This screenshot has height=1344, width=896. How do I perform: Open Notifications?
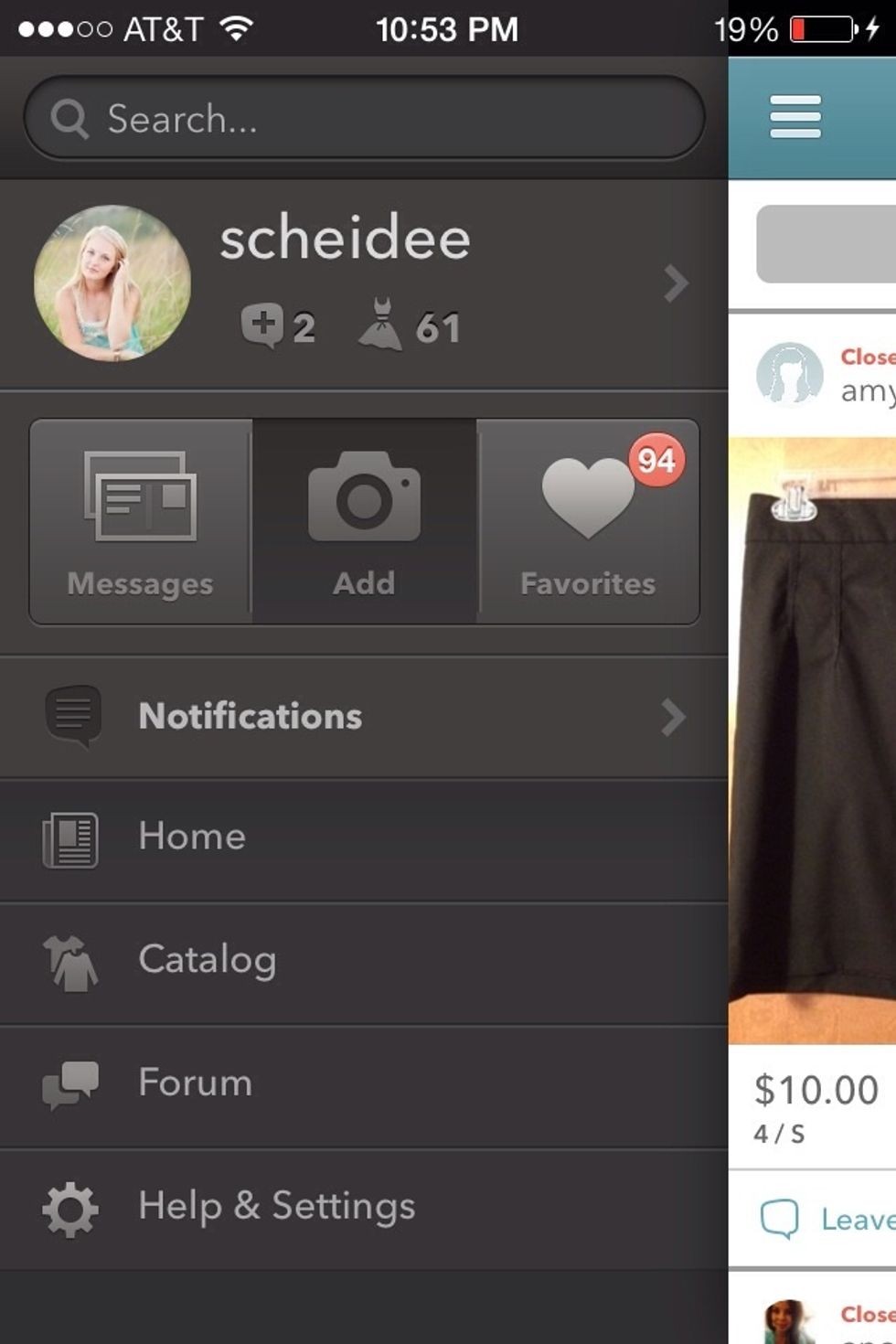point(363,717)
